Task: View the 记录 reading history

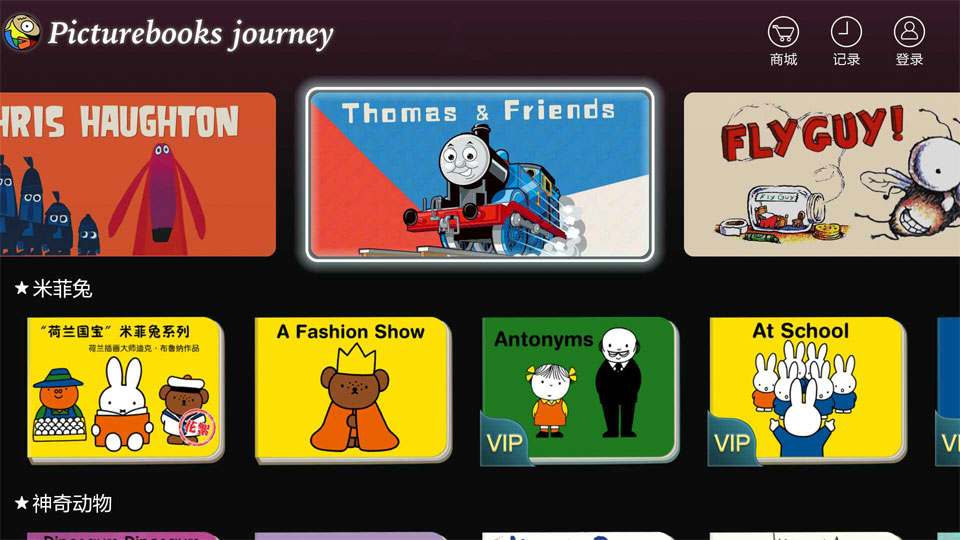Action: click(846, 40)
